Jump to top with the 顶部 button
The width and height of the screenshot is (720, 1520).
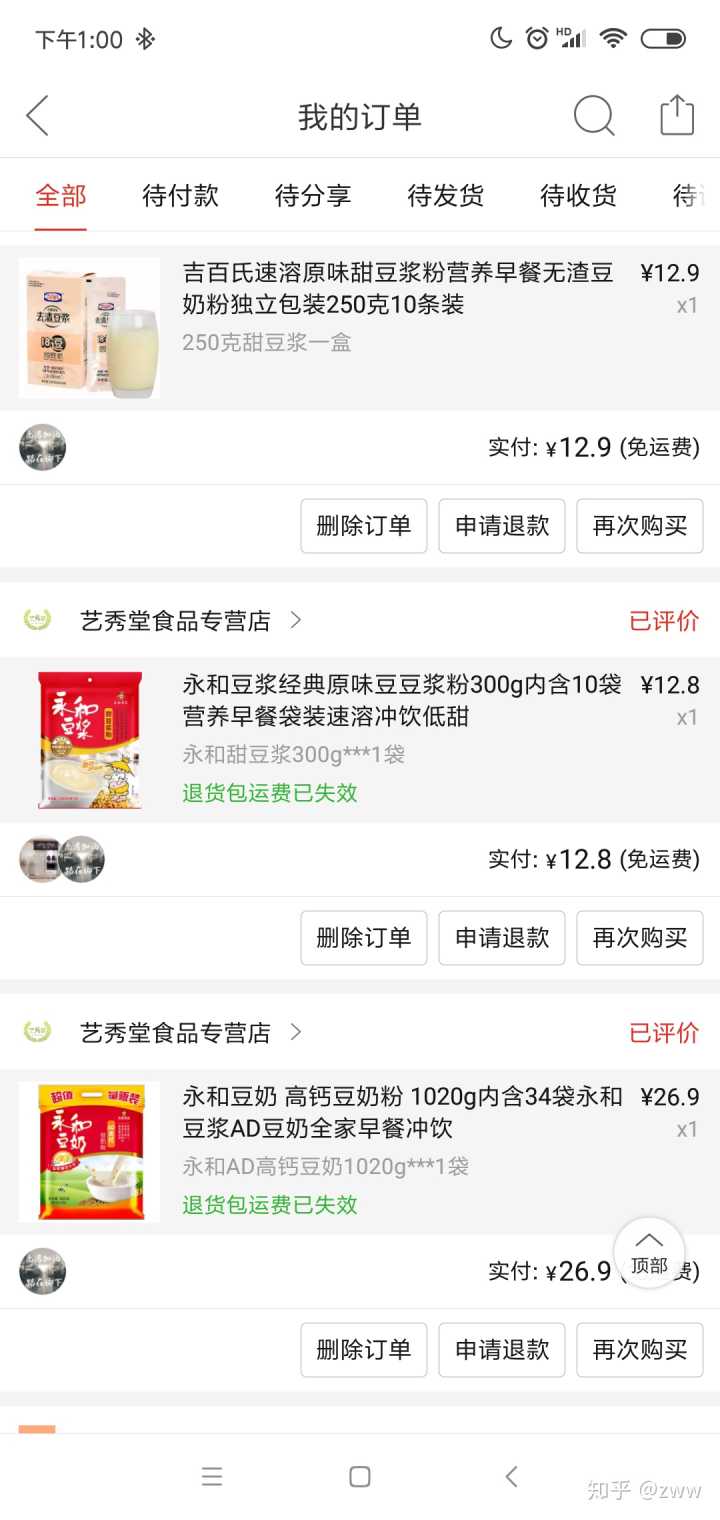coord(649,1252)
